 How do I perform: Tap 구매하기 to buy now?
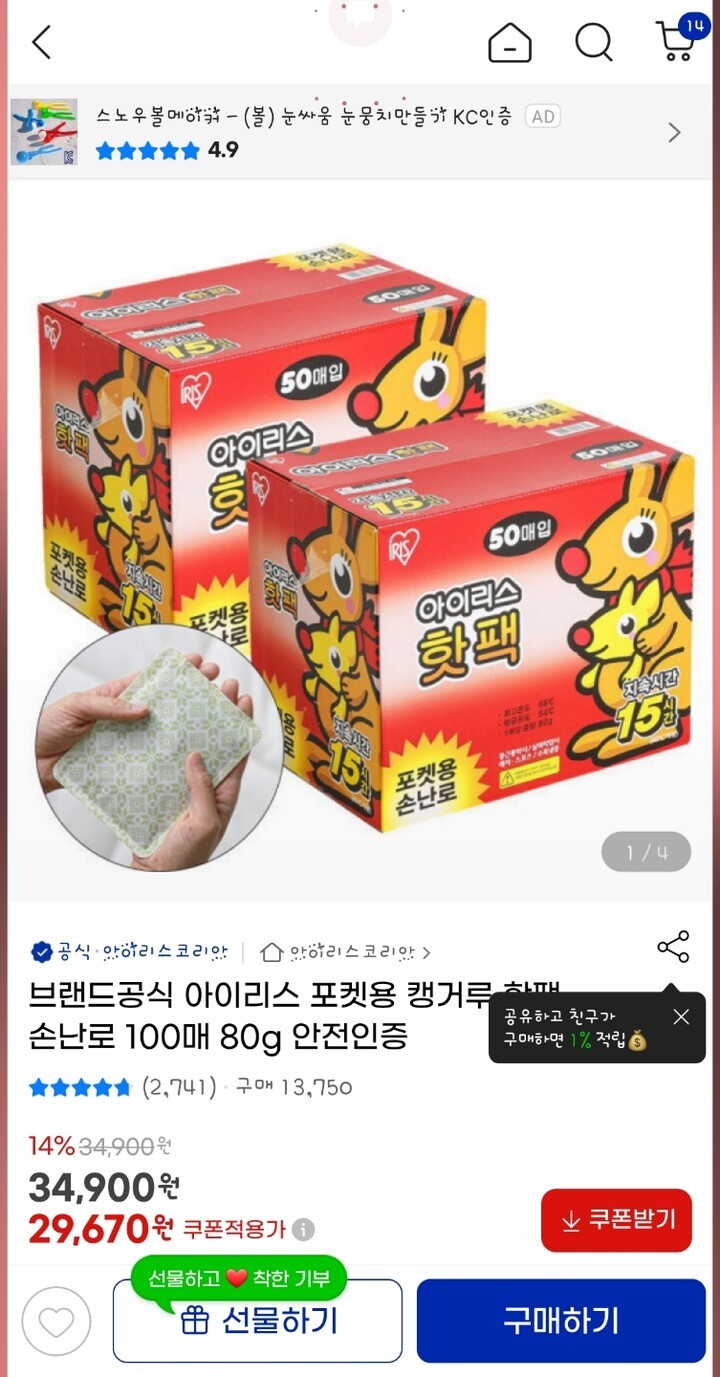click(561, 1321)
